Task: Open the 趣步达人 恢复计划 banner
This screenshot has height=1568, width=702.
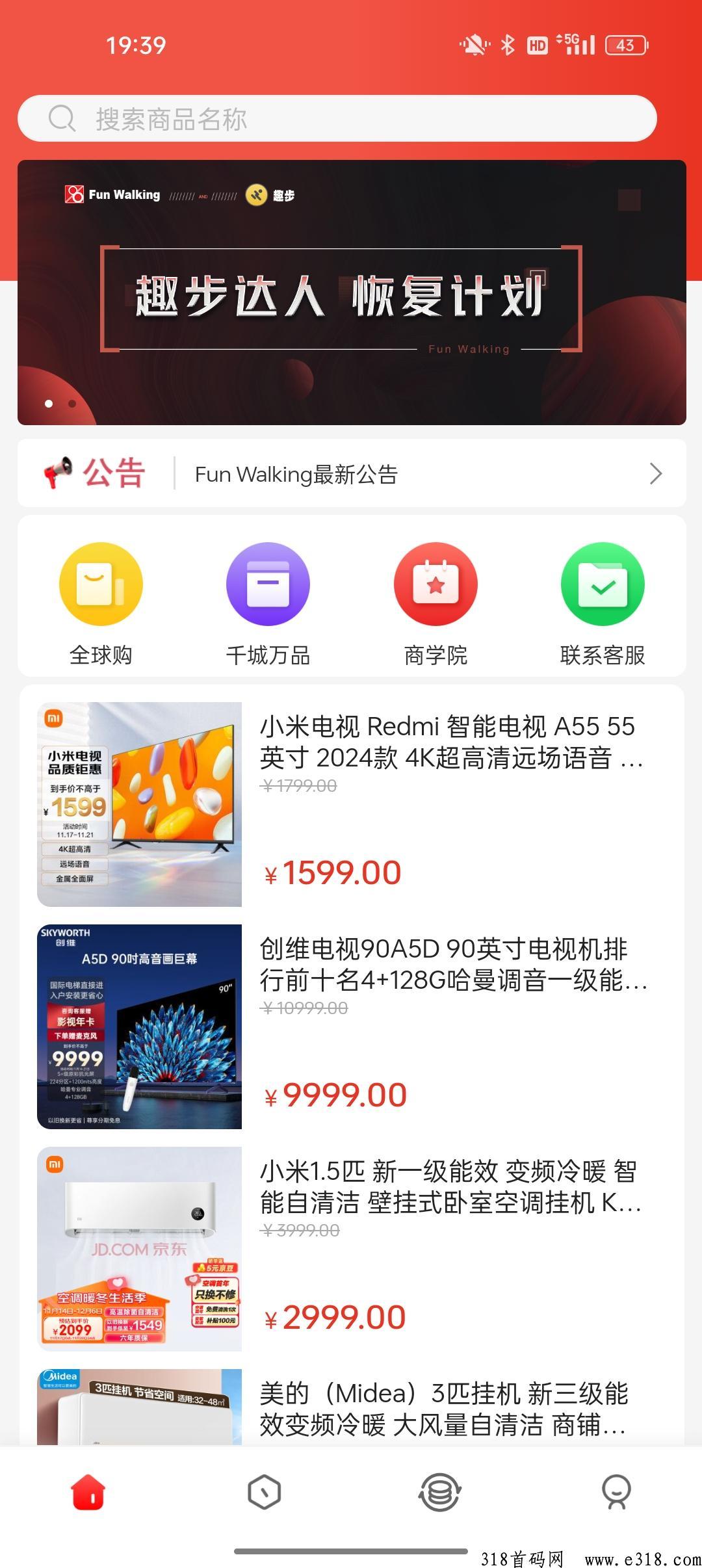Action: pyautogui.click(x=351, y=293)
